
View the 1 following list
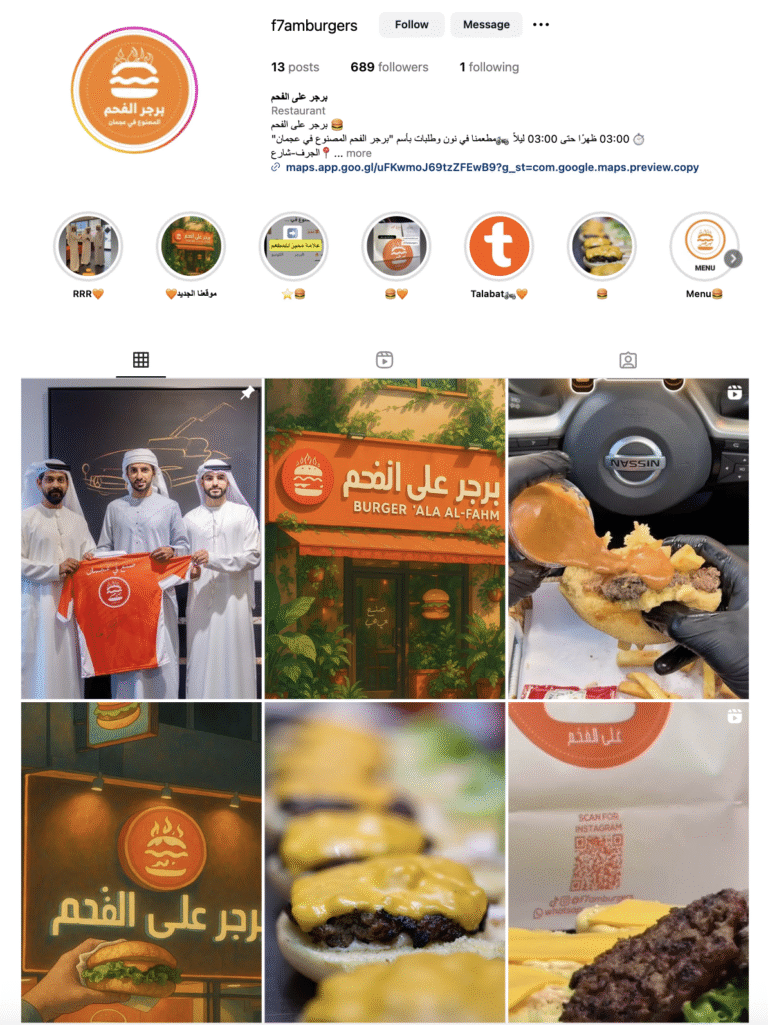pos(489,67)
